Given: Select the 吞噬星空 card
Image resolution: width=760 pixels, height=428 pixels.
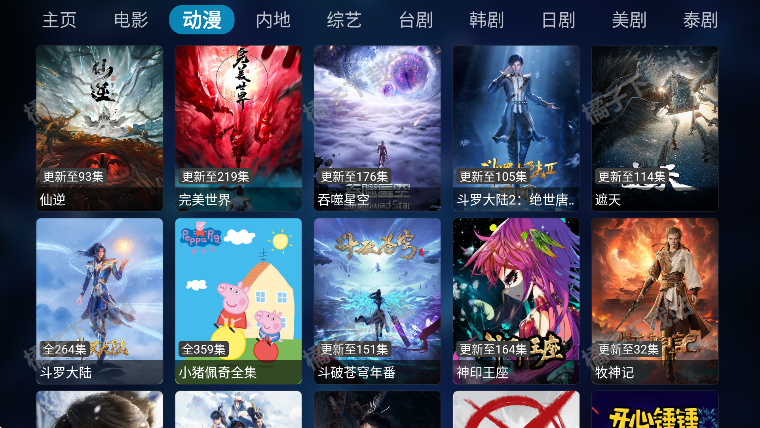Looking at the screenshot, I should [377, 127].
